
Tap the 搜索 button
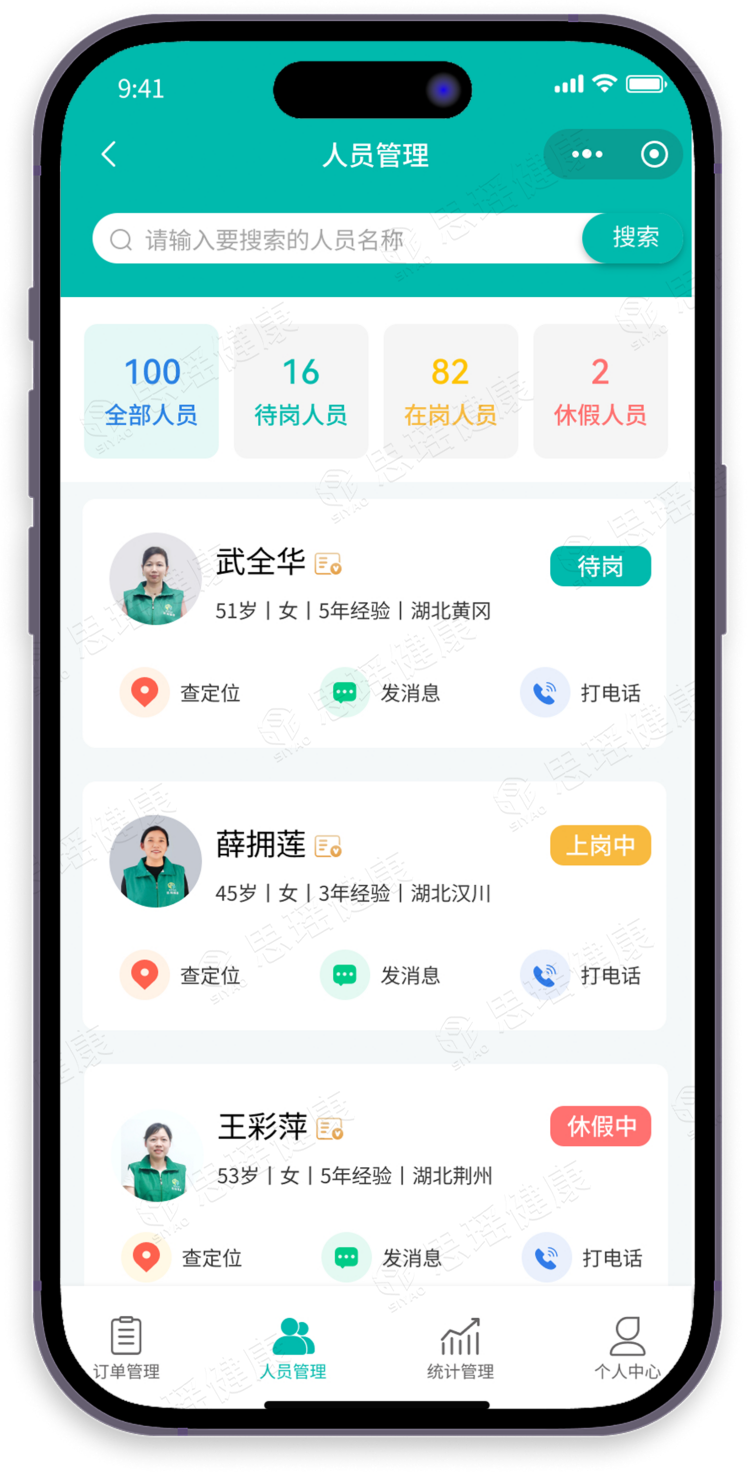click(635, 238)
